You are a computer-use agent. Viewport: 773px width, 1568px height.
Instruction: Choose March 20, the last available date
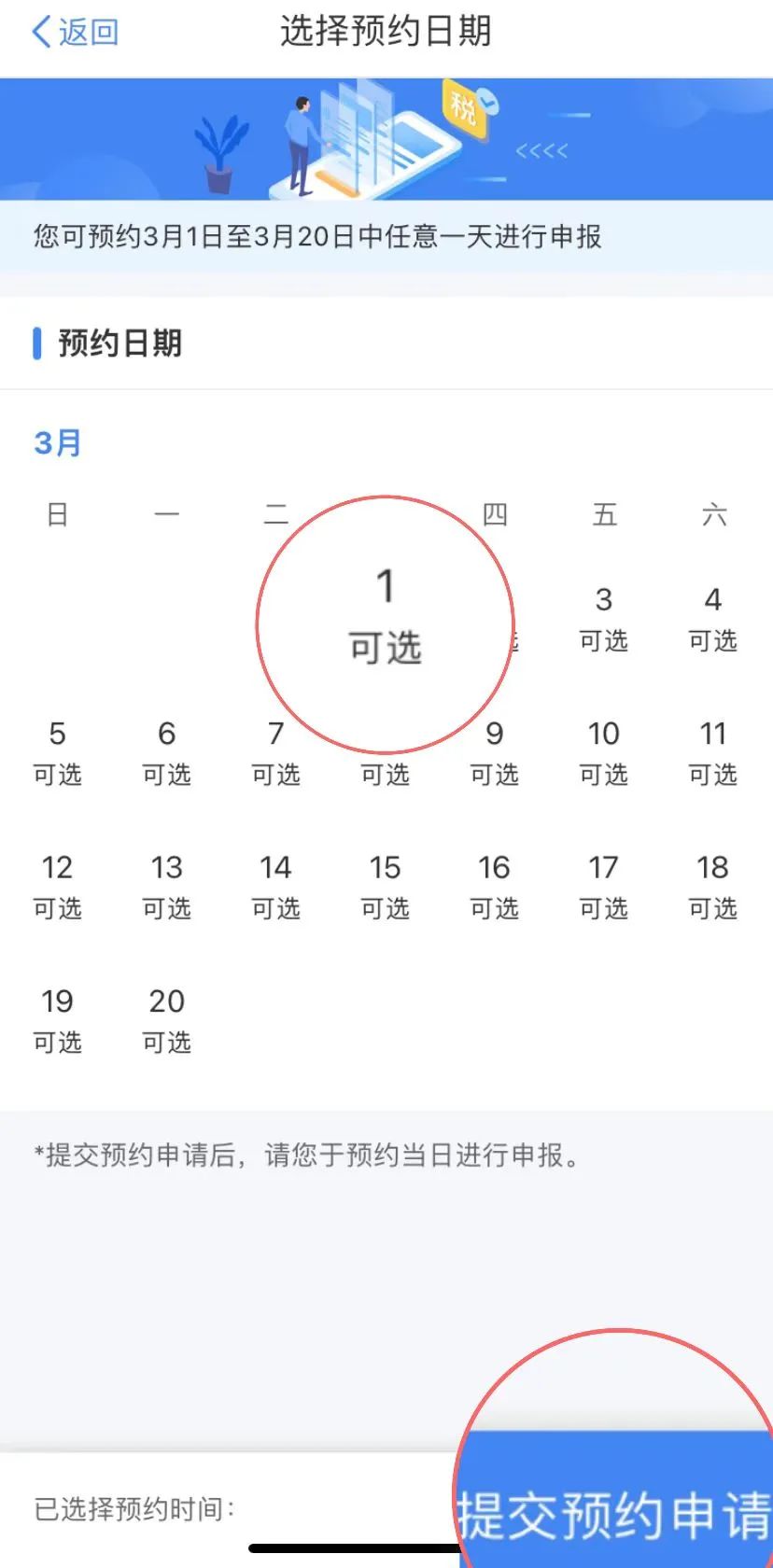coord(167,1020)
